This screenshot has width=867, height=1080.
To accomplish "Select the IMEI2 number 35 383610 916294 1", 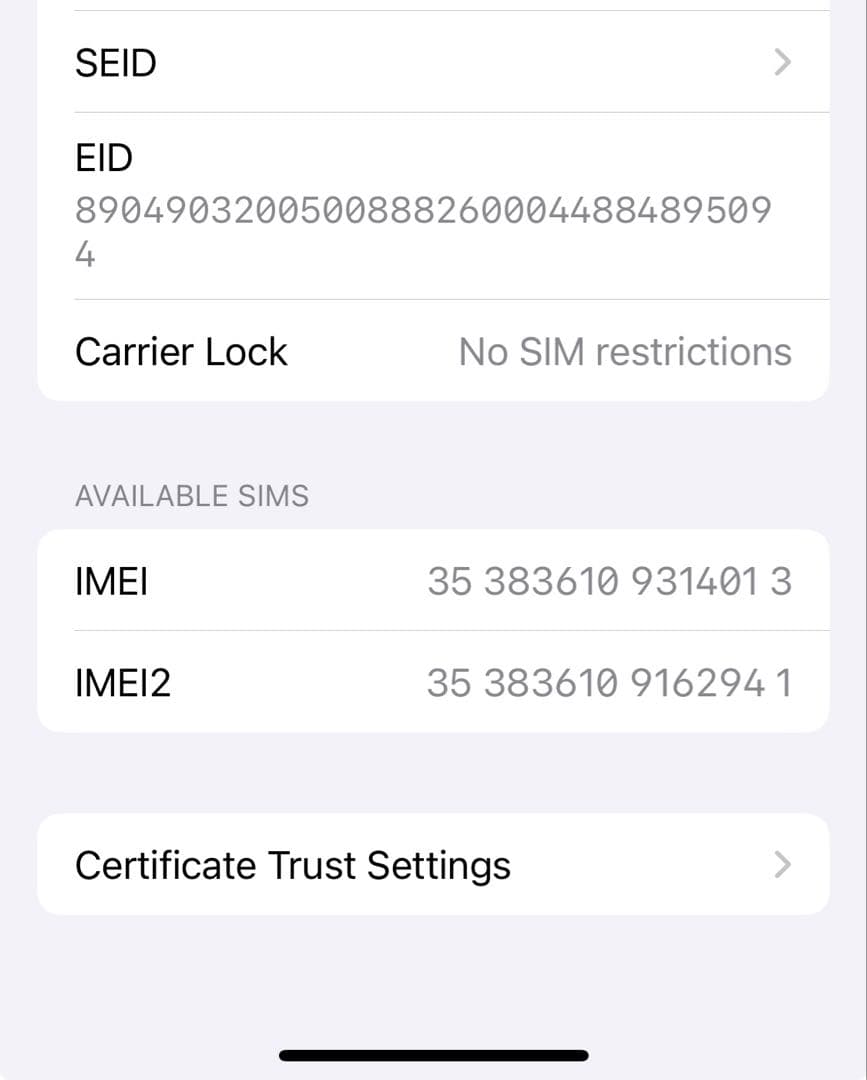I will pos(612,682).
